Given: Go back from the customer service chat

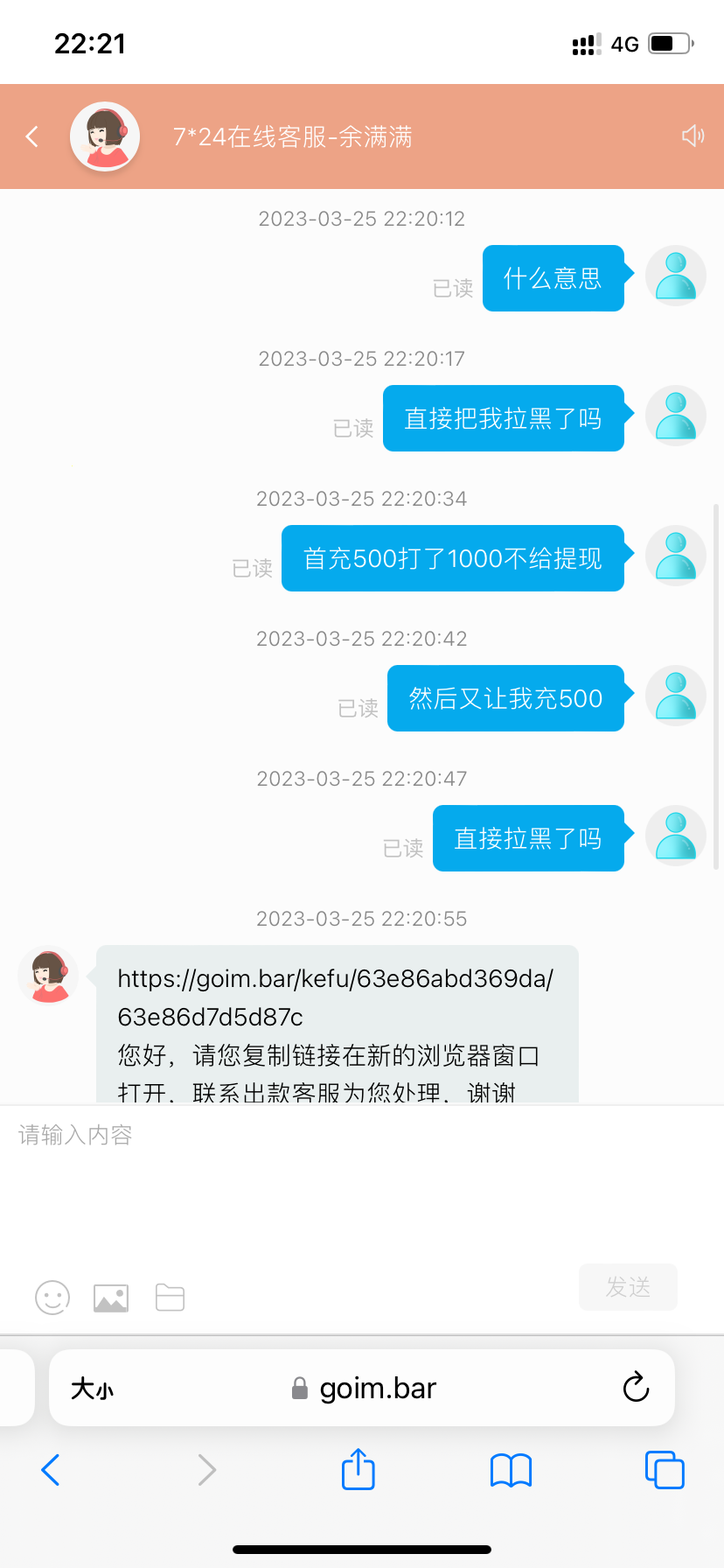Looking at the screenshot, I should point(32,136).
